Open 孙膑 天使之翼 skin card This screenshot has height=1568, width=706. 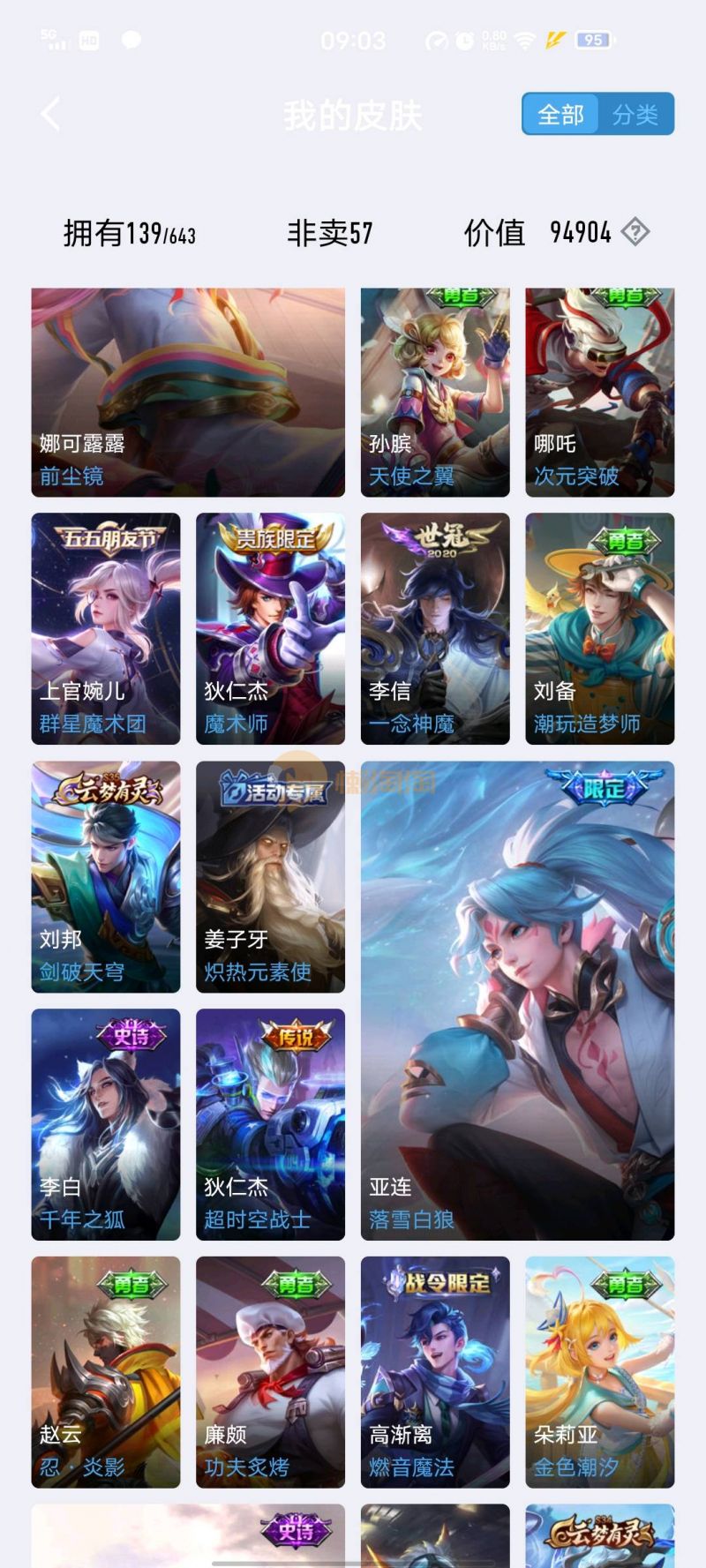point(435,392)
